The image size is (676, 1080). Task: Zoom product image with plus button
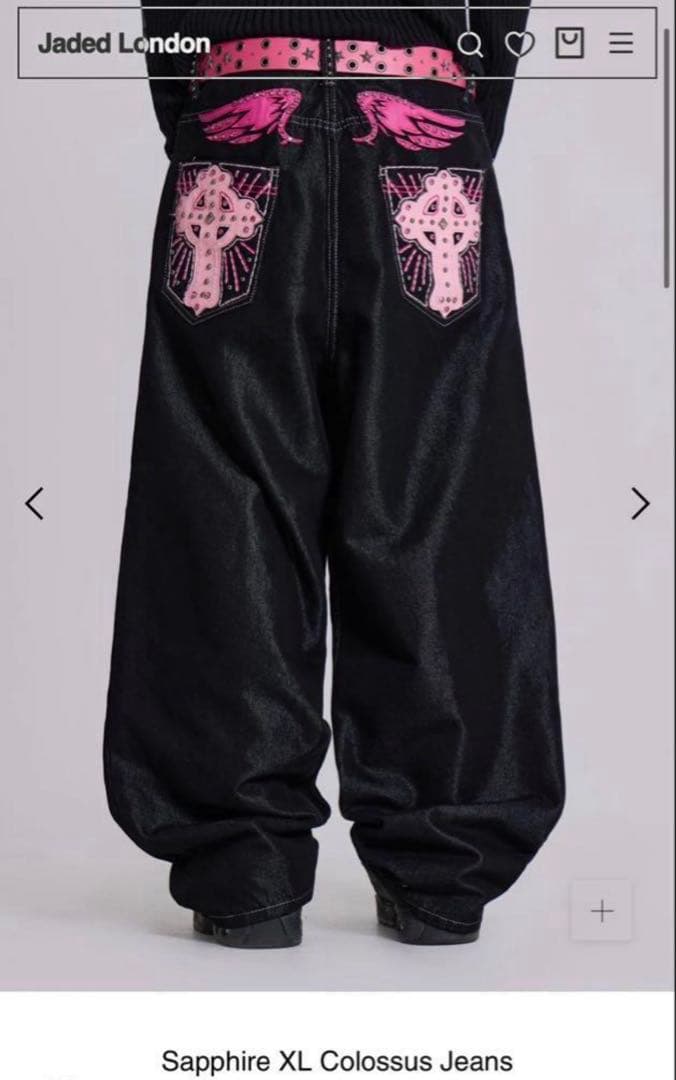(x=602, y=911)
